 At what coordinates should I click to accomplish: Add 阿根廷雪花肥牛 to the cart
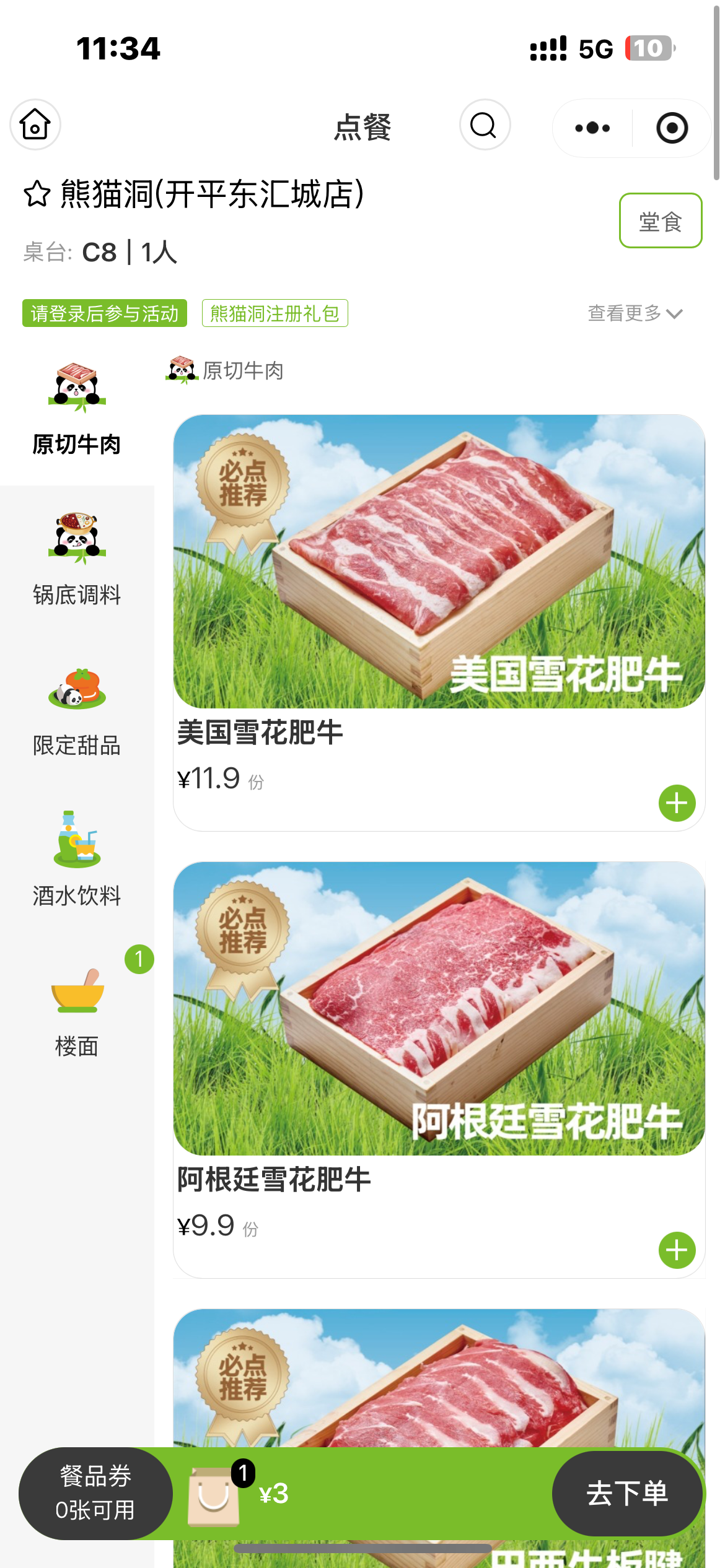[677, 1250]
